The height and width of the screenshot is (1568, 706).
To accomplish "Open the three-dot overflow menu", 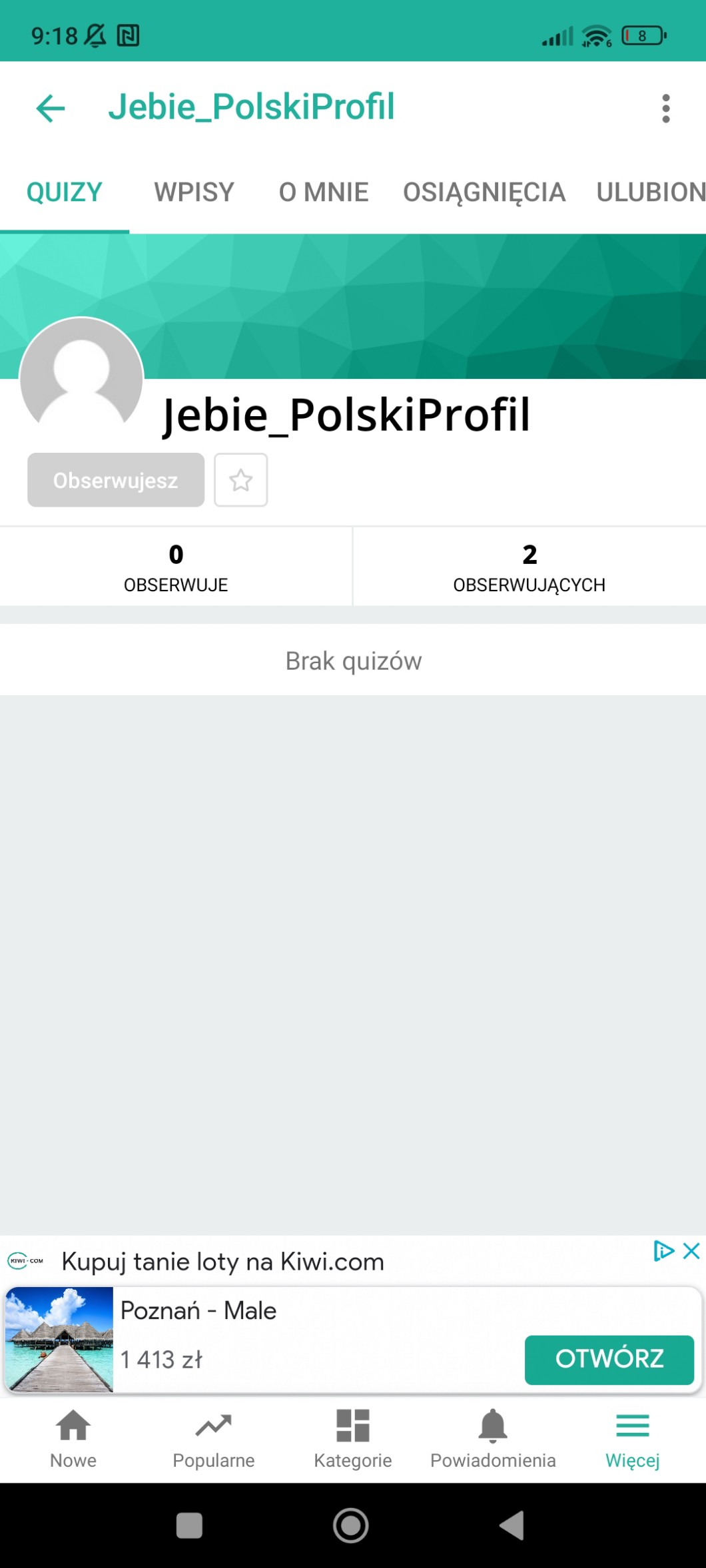I will 665,108.
